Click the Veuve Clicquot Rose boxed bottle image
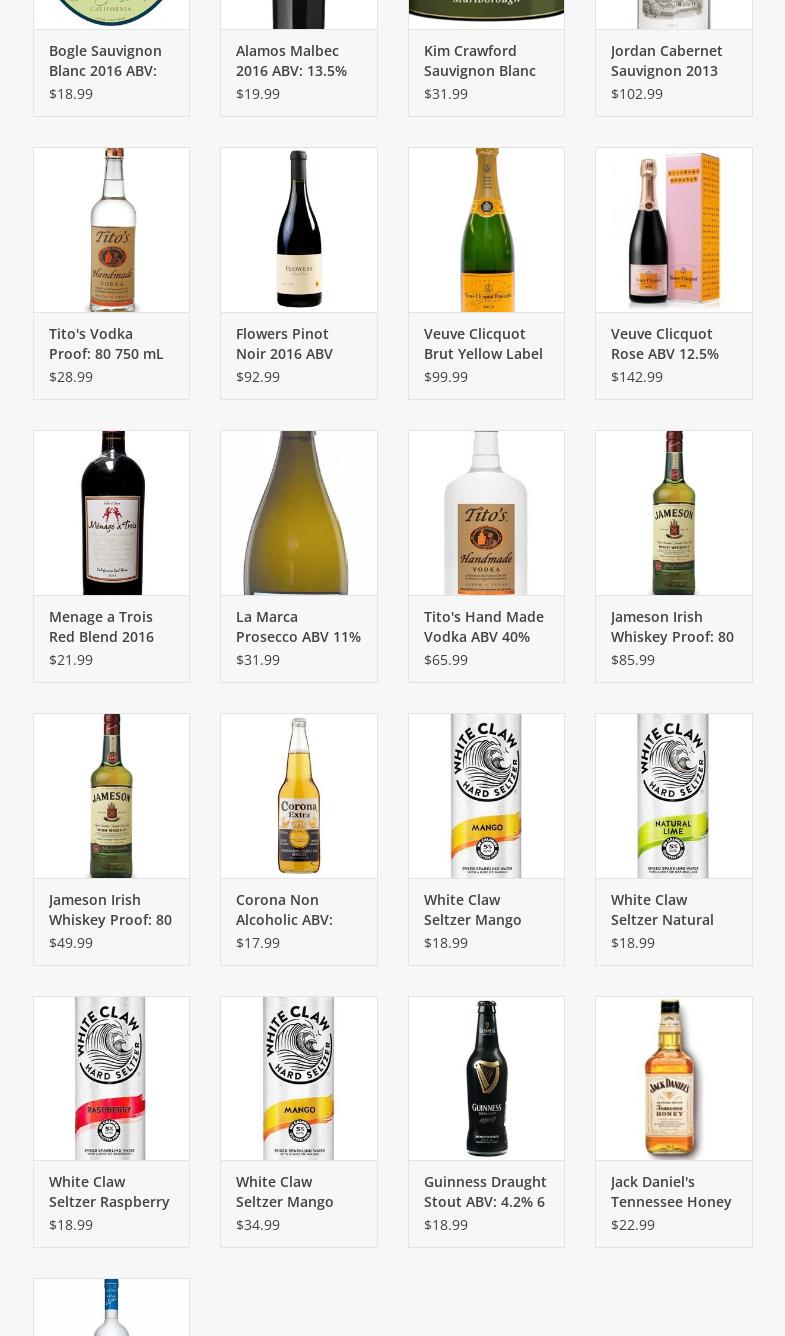The width and height of the screenshot is (785, 1336). (x=673, y=230)
